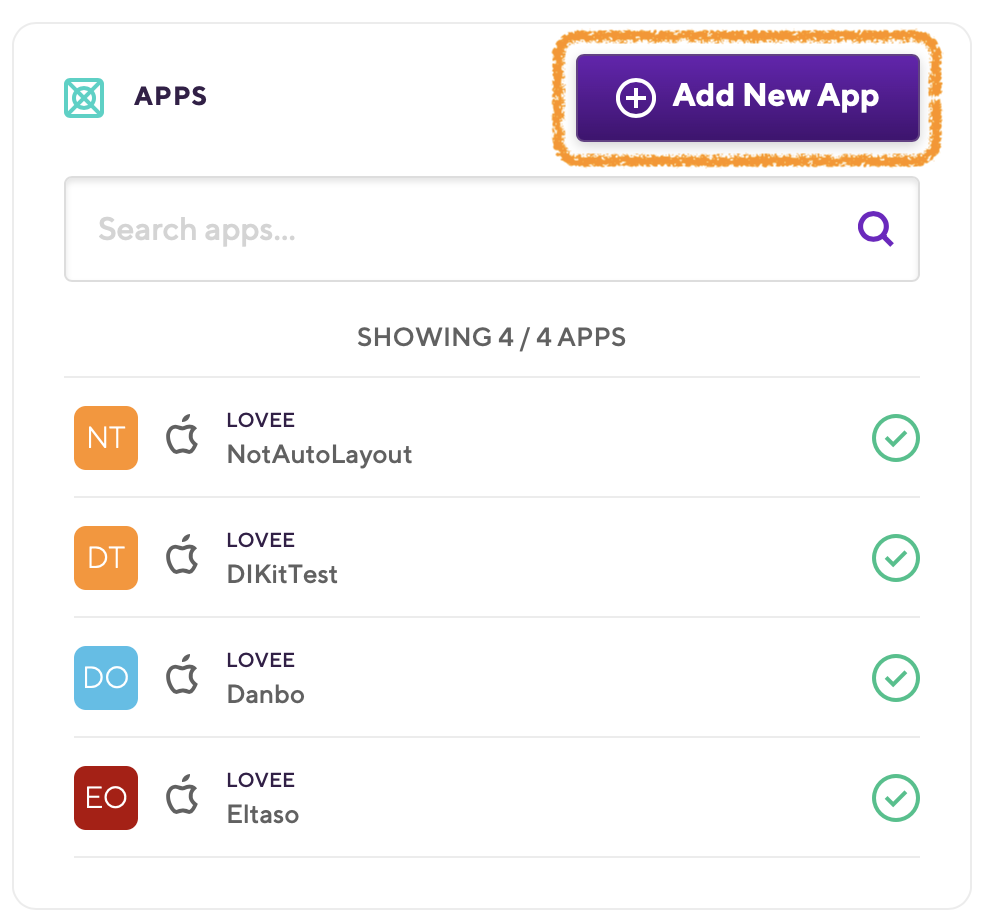
Task: Open the Eltaso app
Action: (x=263, y=813)
